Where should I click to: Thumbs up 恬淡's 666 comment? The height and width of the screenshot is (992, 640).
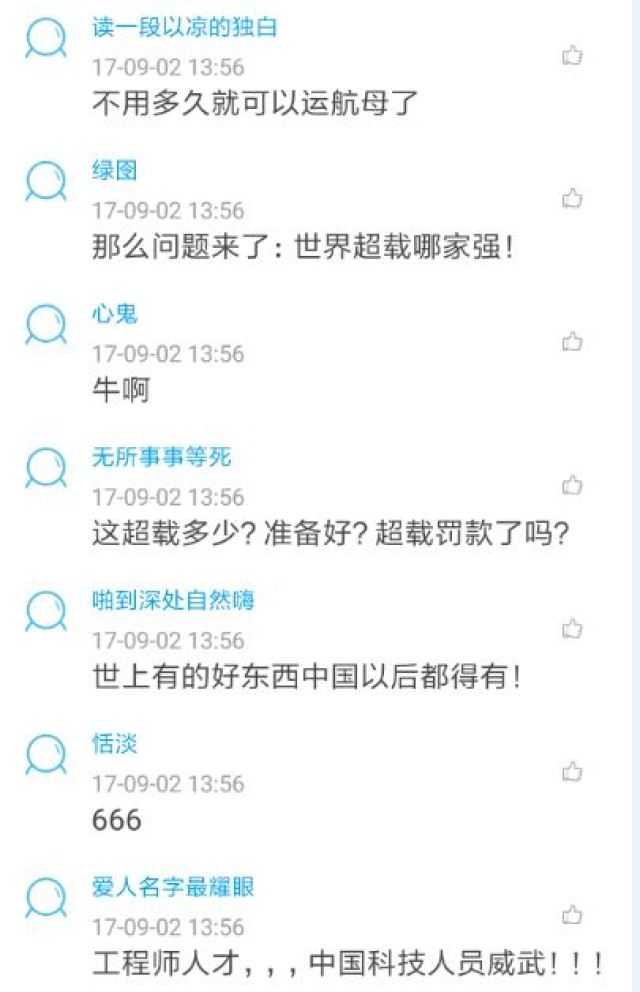572,771
